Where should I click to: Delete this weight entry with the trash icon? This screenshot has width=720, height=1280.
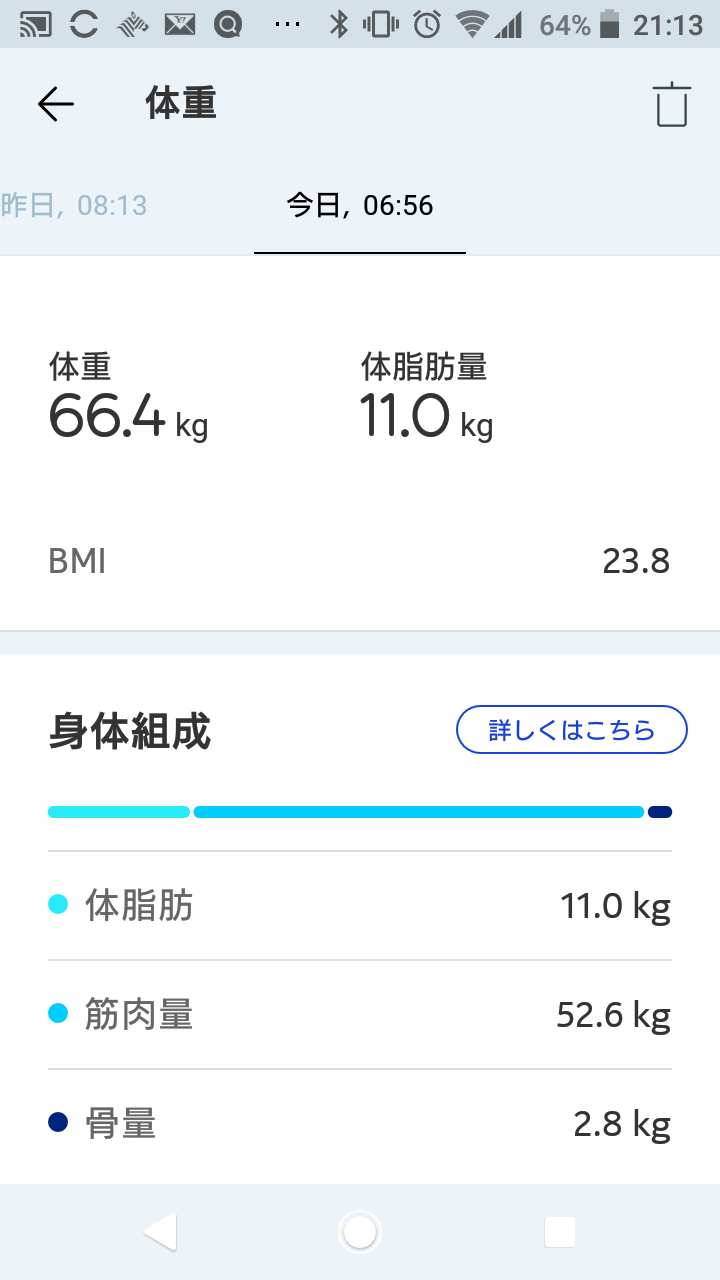pyautogui.click(x=672, y=104)
